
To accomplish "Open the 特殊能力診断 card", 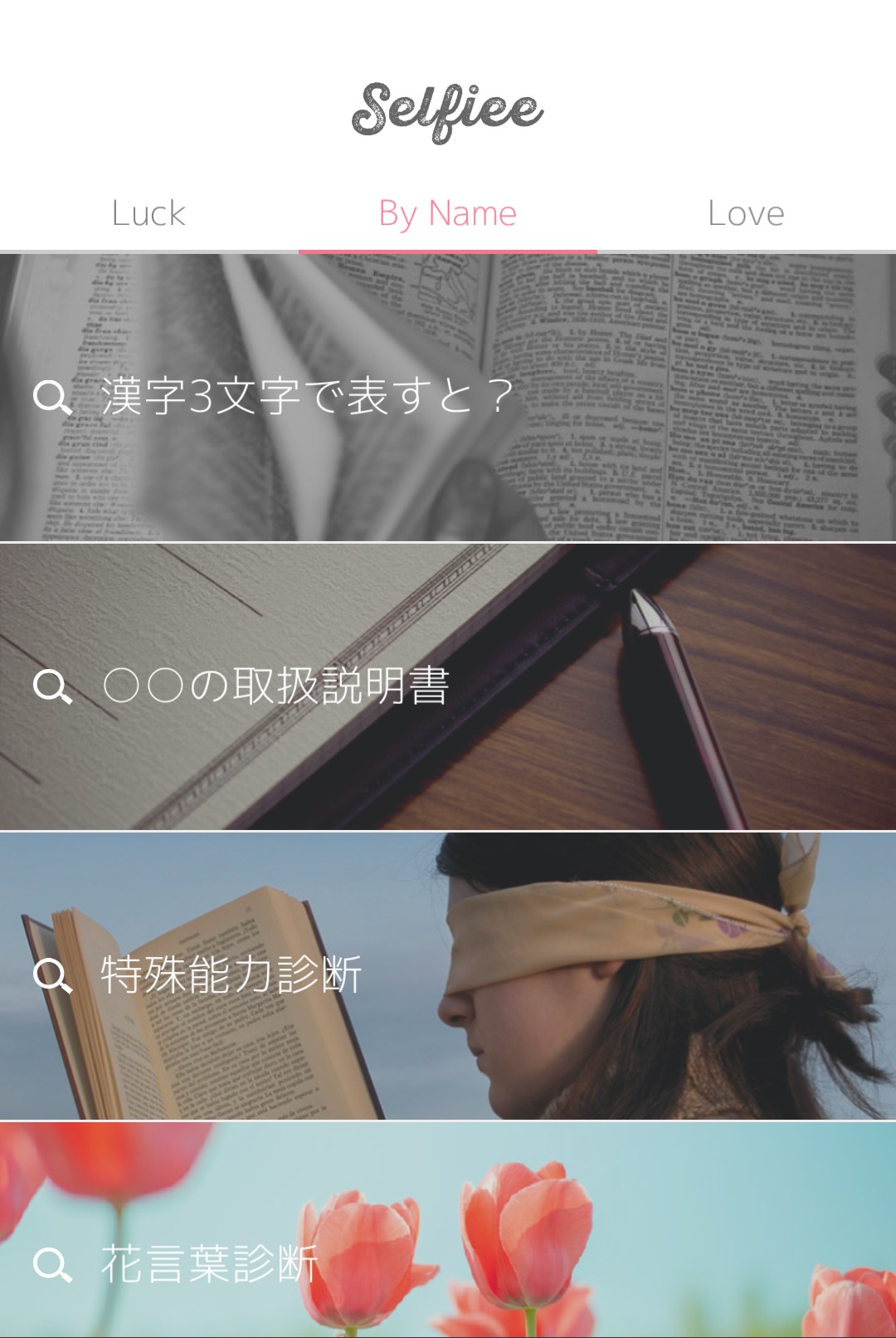I will coord(448,975).
